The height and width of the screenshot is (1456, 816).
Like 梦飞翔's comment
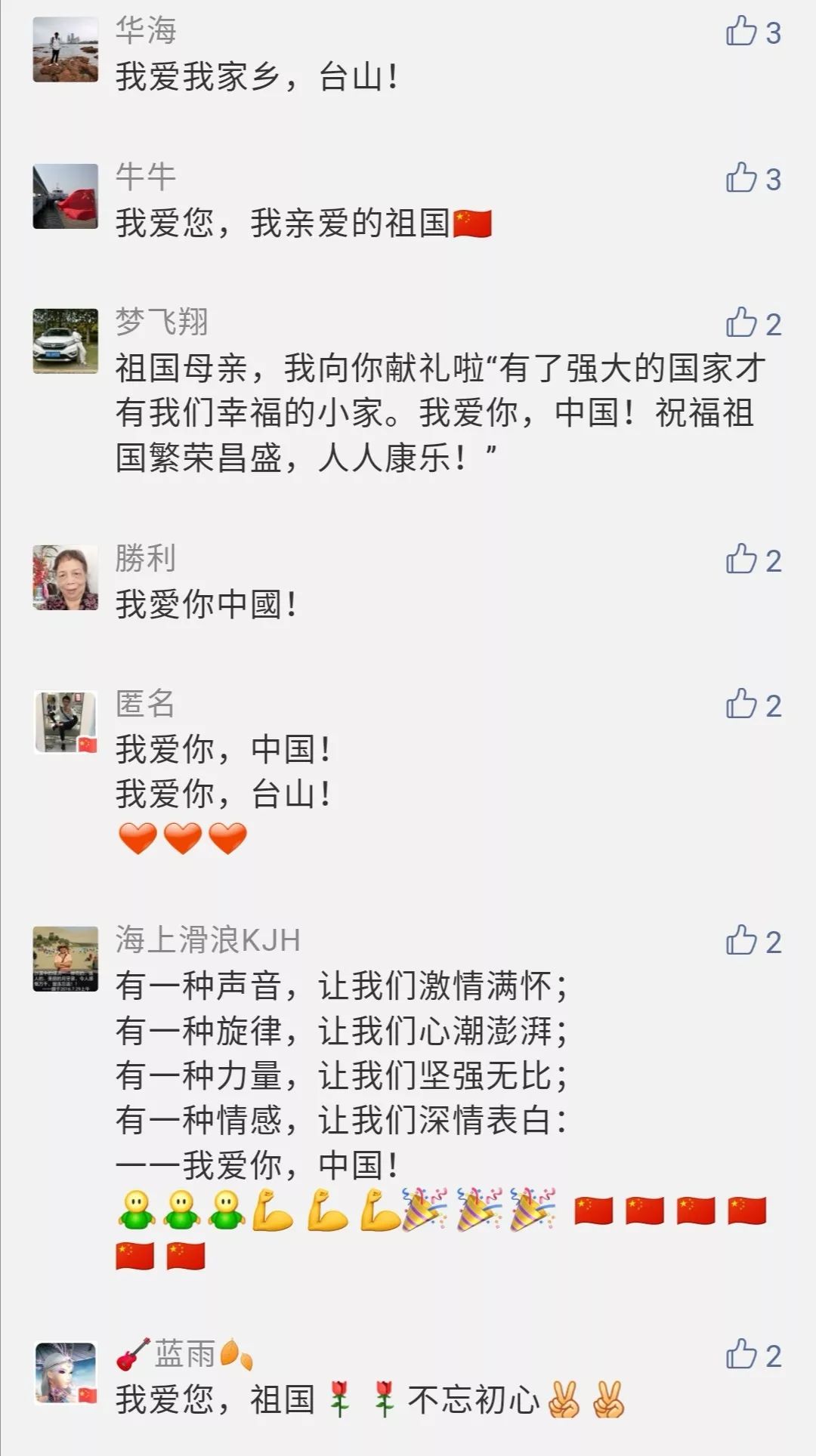[741, 323]
